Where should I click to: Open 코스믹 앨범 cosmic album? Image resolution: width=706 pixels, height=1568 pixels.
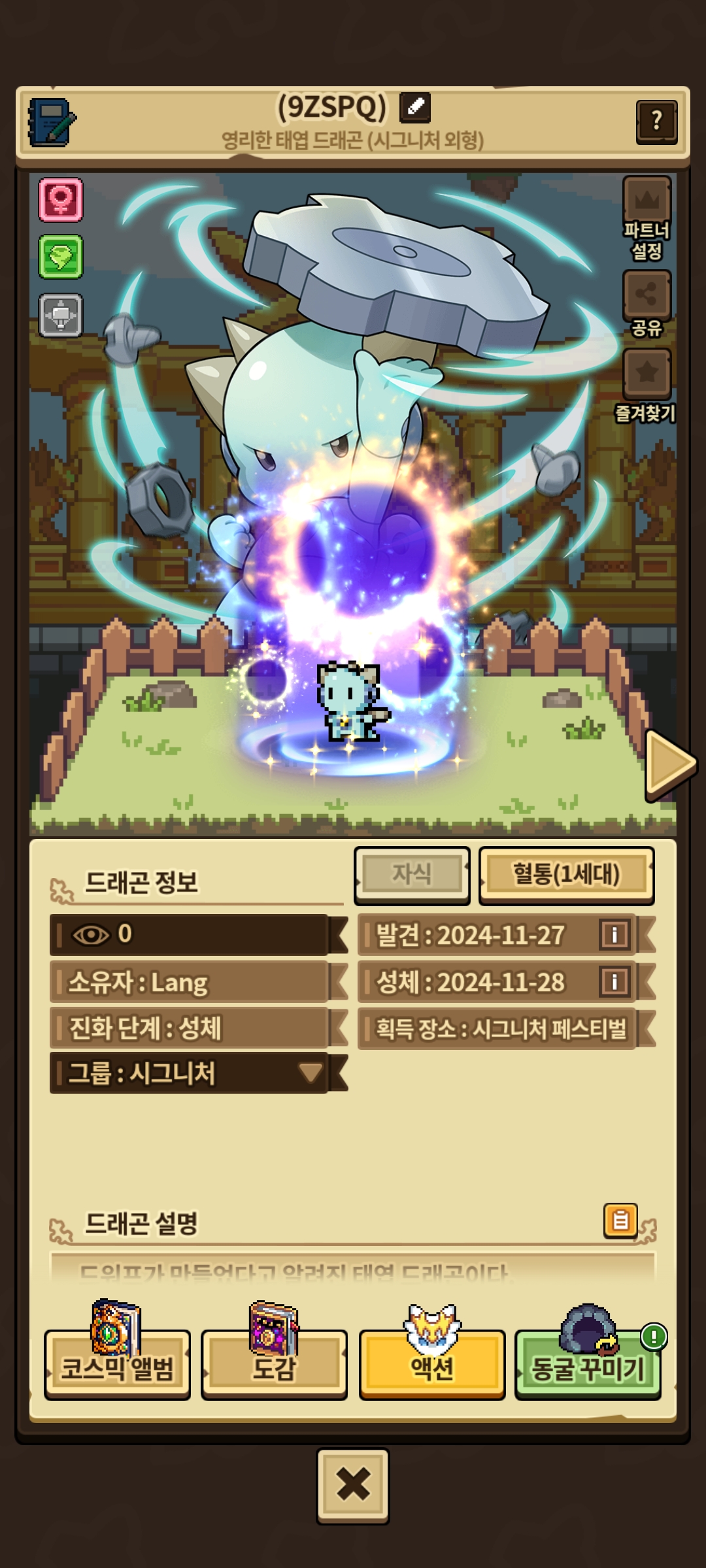(x=117, y=1365)
